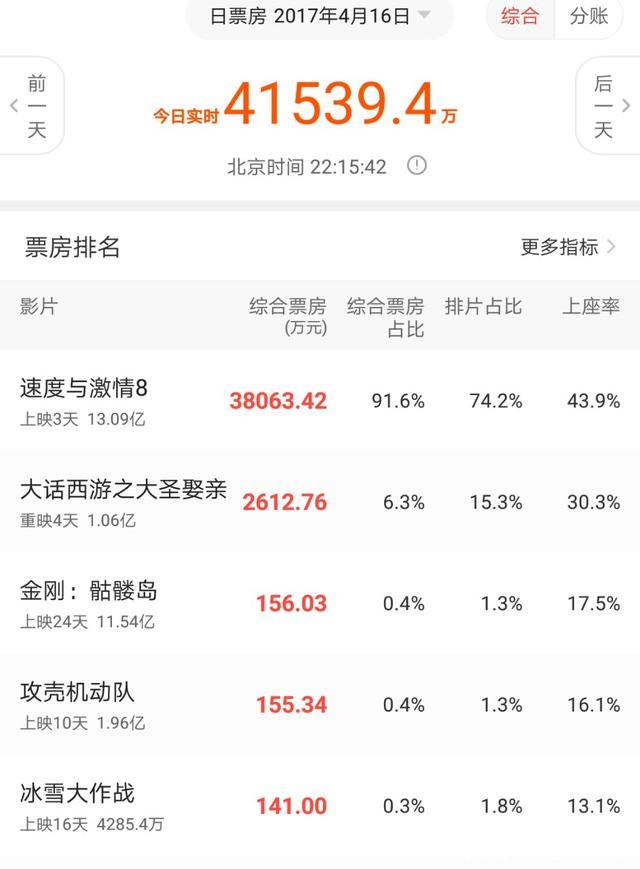
Task: Go to 后一天 box office
Action: [605, 106]
